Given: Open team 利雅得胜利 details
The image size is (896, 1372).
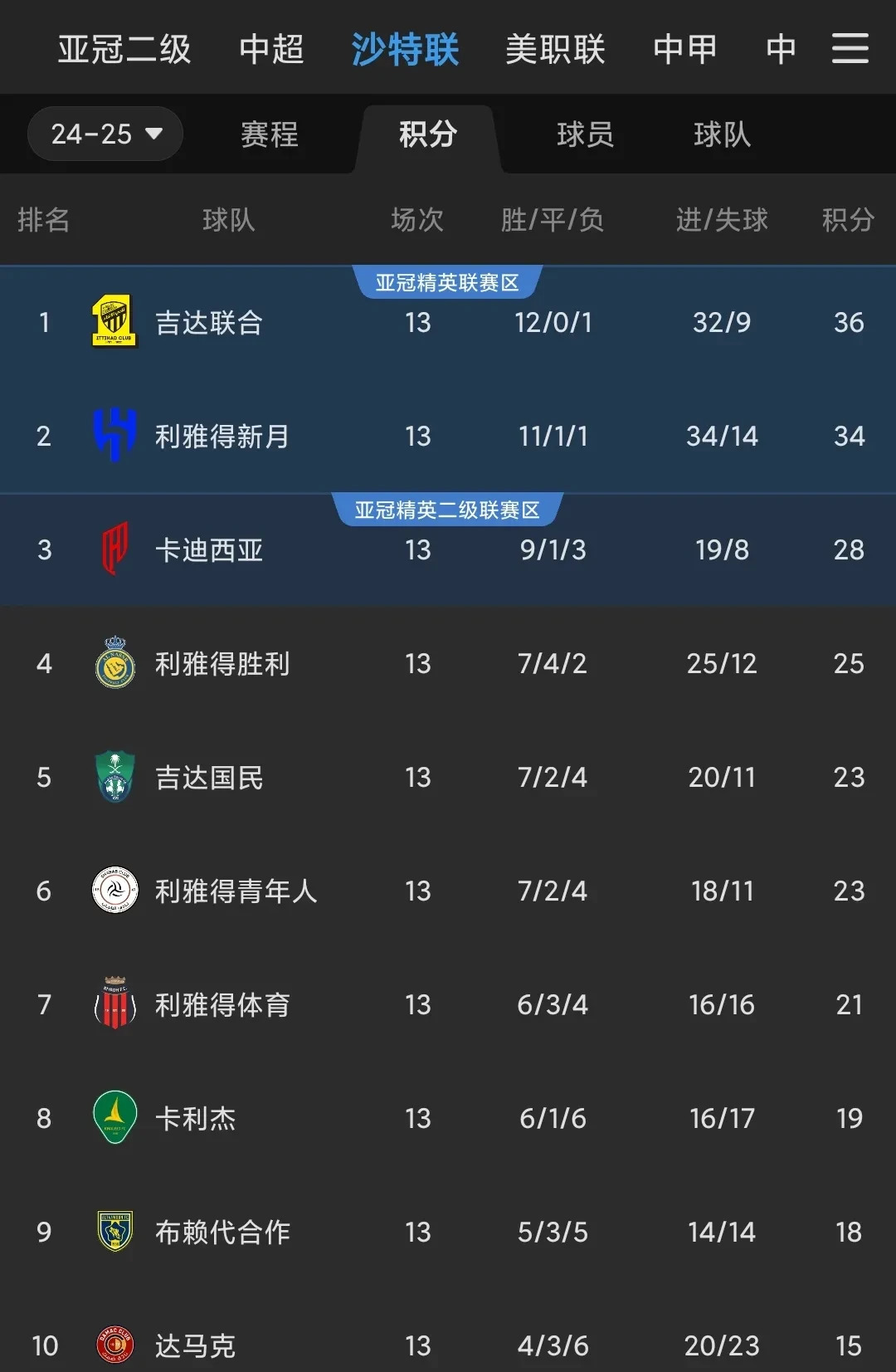Looking at the screenshot, I should (222, 664).
